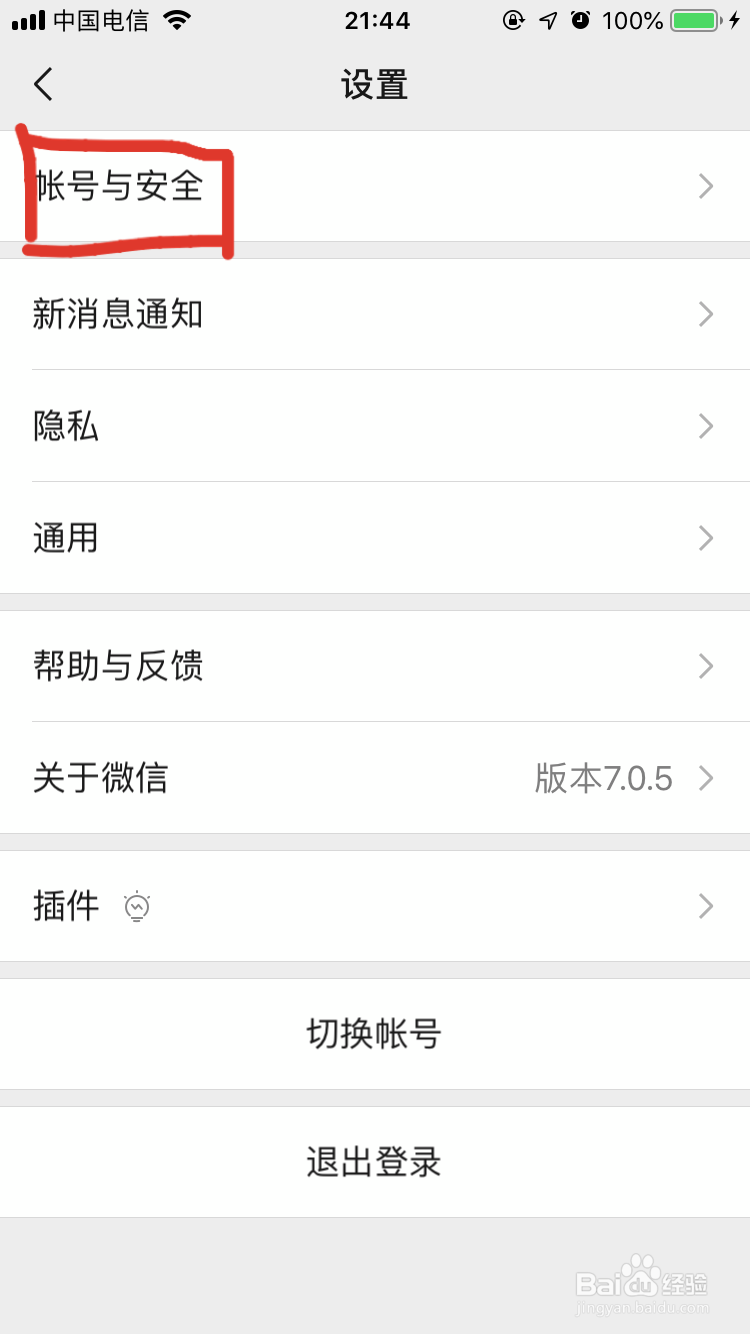This screenshot has width=750, height=1334.
Task: Open the 帮助与反馈 entry
Action: [x=118, y=666]
